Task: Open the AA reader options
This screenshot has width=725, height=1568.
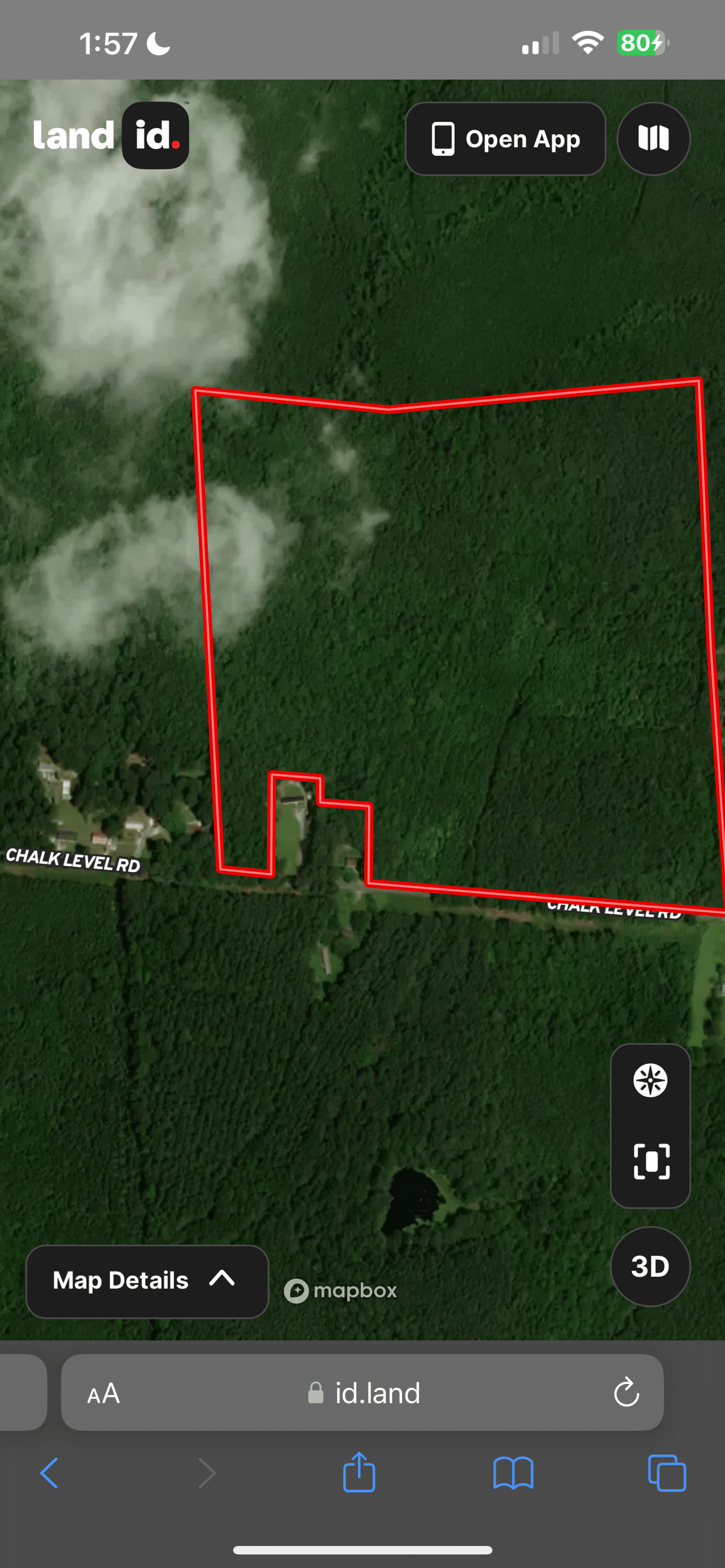Action: coord(104,1393)
